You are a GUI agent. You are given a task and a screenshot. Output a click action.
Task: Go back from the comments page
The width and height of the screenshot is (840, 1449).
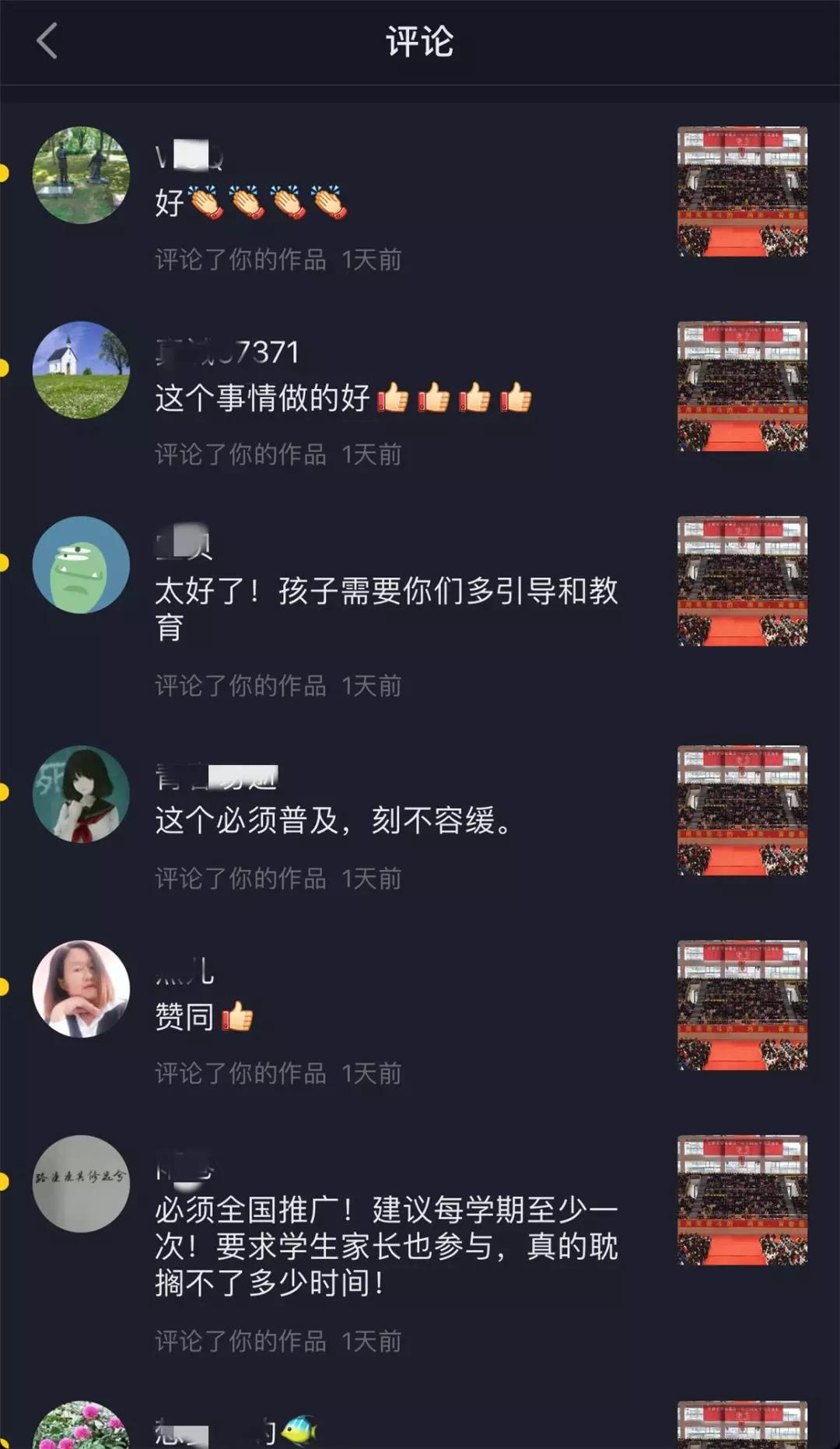point(47,41)
